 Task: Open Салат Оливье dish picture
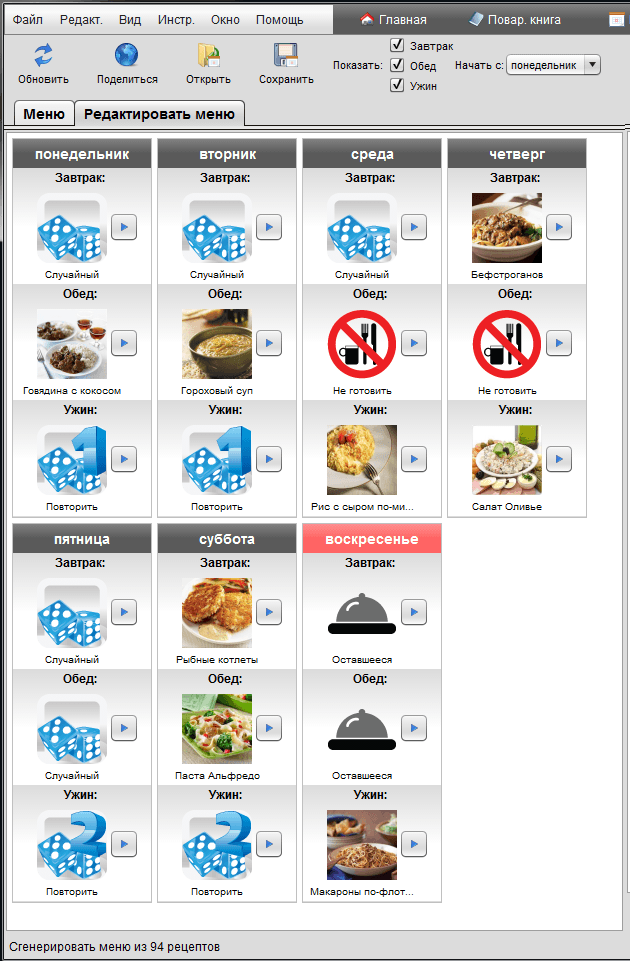[506, 459]
